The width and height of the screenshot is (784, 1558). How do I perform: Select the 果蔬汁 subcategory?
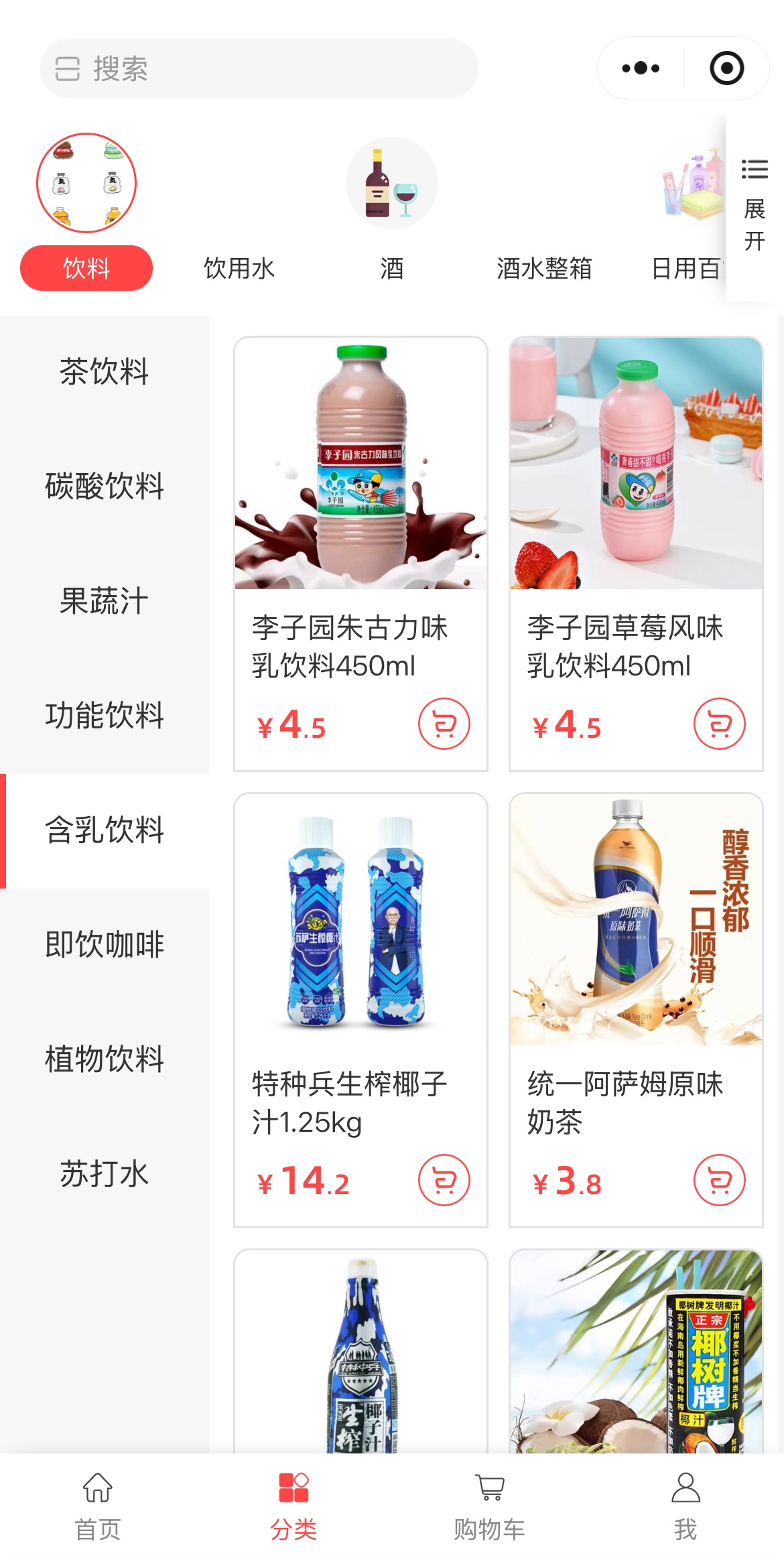(x=105, y=601)
